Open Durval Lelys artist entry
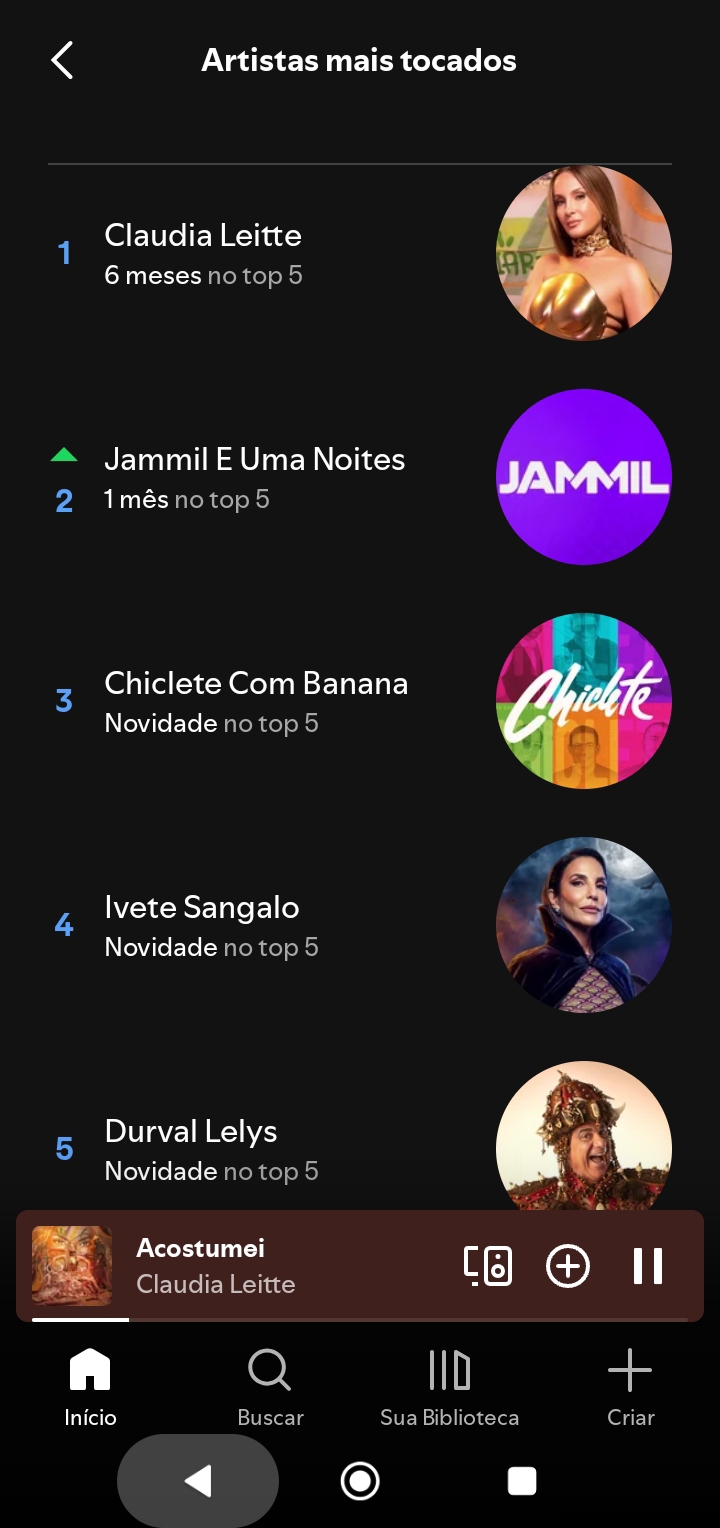Viewport: 720px width, 1528px height. point(300,1149)
